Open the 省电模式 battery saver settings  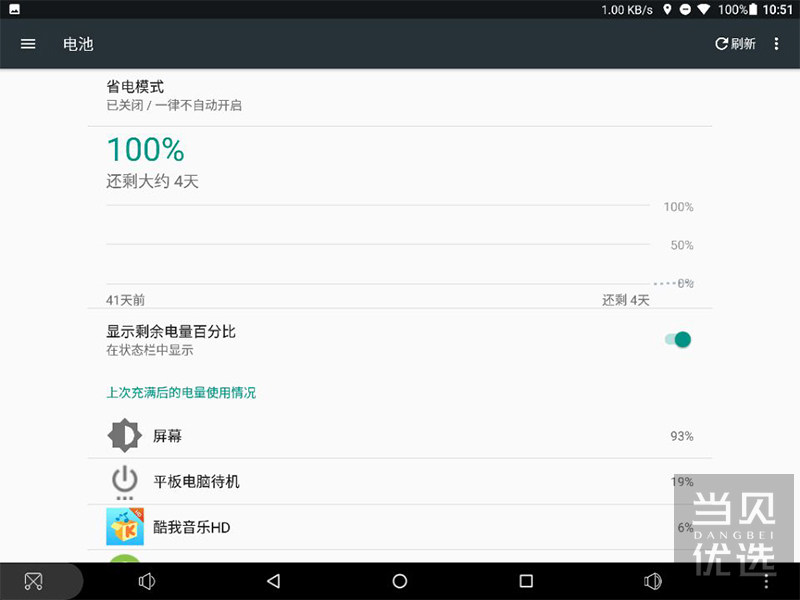[x=400, y=96]
